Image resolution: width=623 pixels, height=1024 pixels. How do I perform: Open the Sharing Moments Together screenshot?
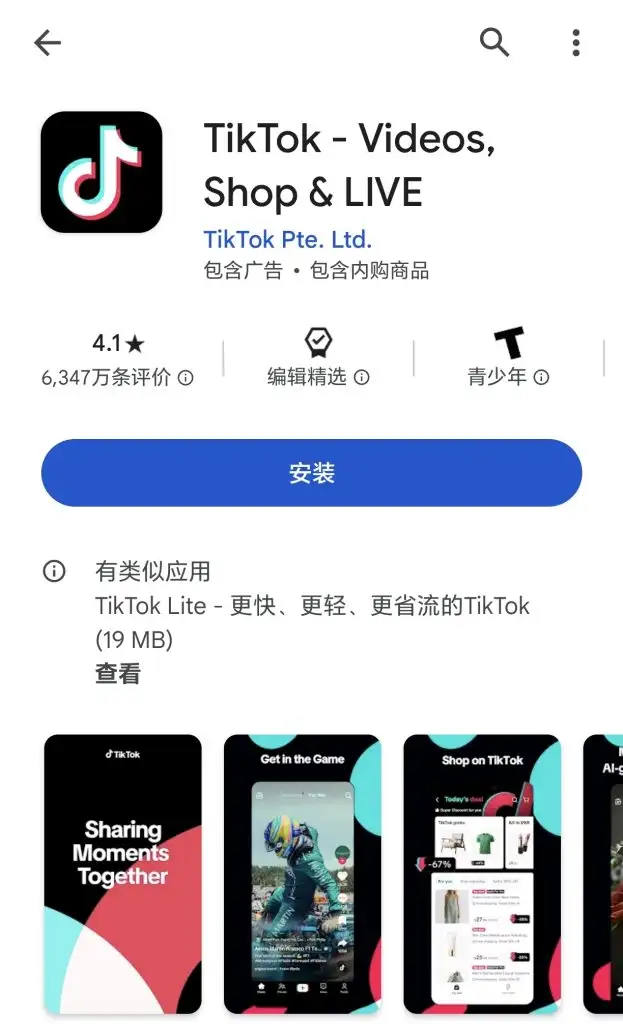(123, 874)
